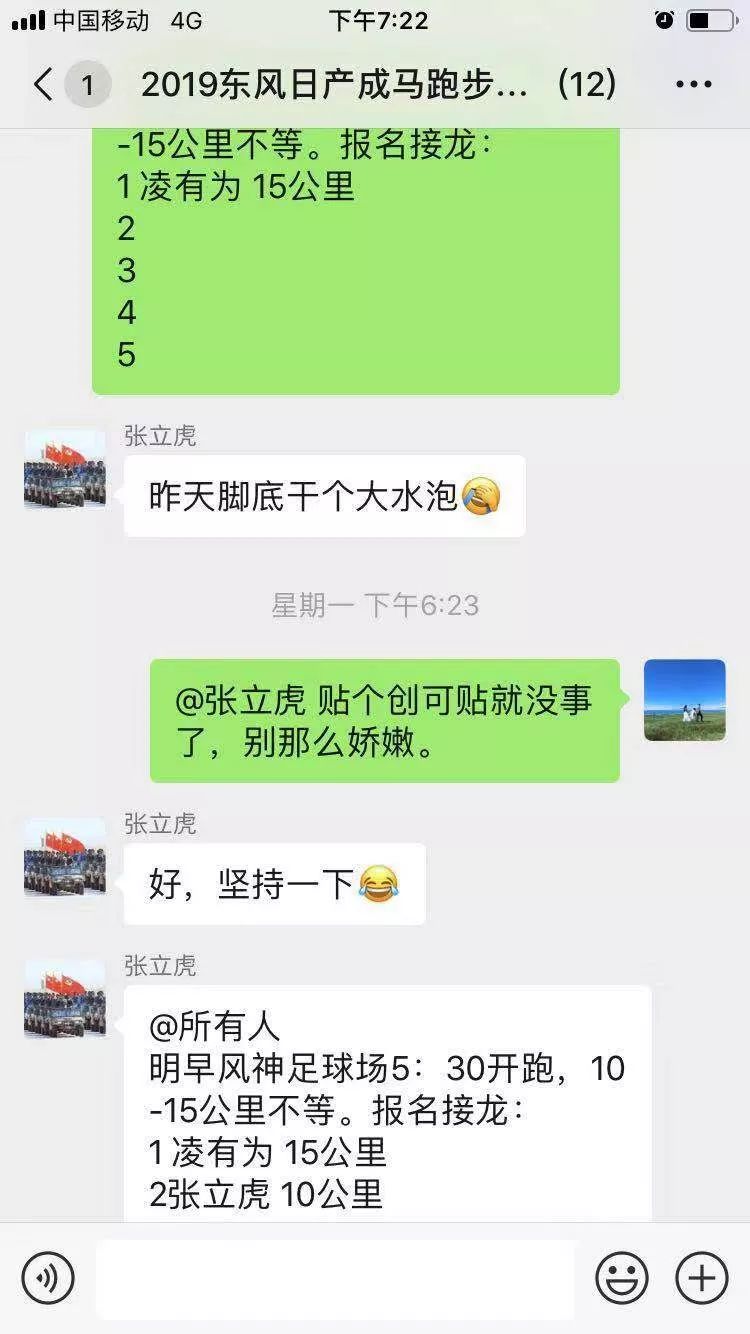
Task: Open 张立虎's avatar beside 好,坚持一下
Action: click(65, 858)
